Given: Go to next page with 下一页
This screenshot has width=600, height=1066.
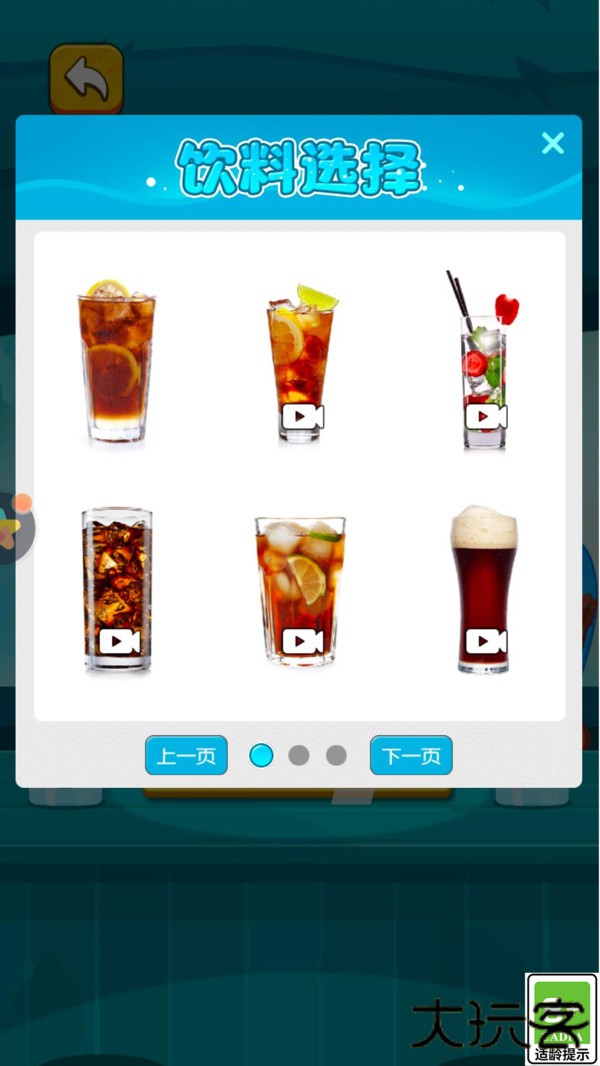Looking at the screenshot, I should coord(411,755).
